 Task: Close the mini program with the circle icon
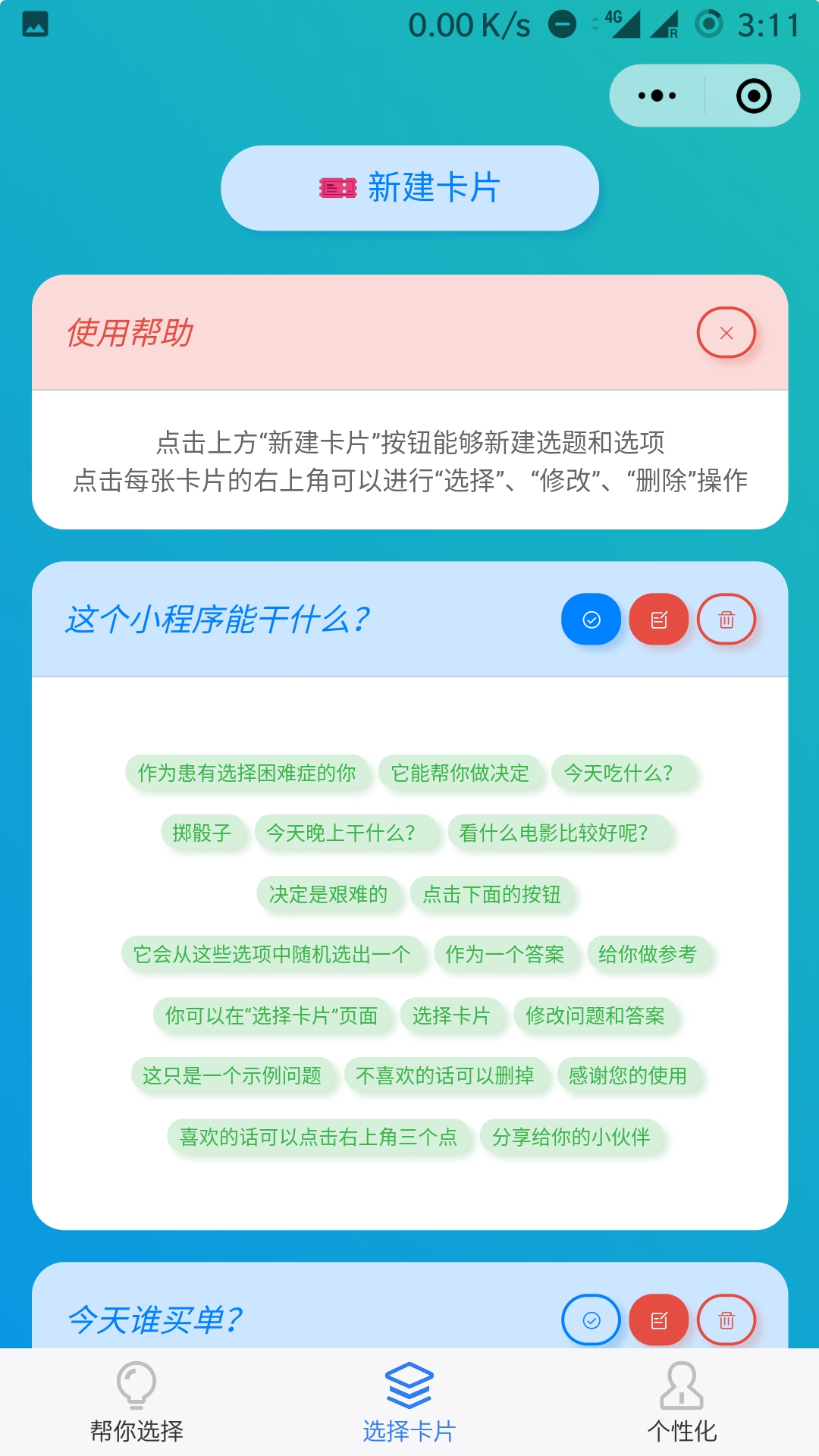tap(753, 96)
